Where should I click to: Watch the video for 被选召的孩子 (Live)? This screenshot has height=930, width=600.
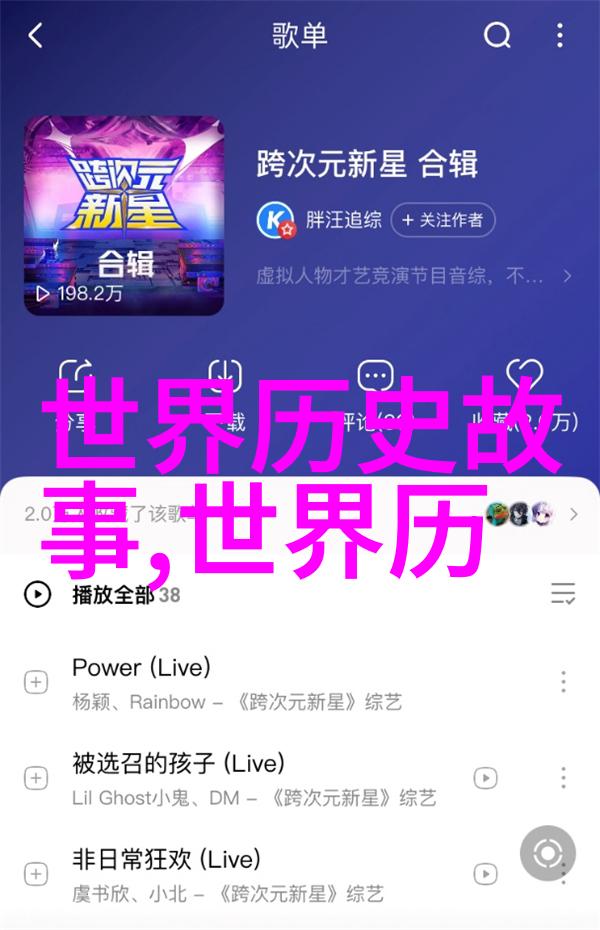click(x=485, y=778)
